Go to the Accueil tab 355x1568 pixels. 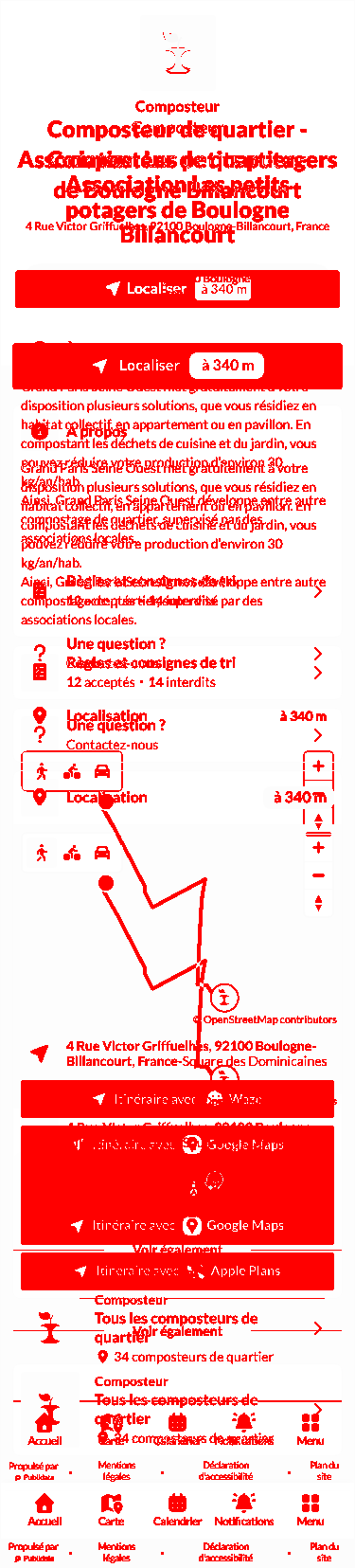44,1509
